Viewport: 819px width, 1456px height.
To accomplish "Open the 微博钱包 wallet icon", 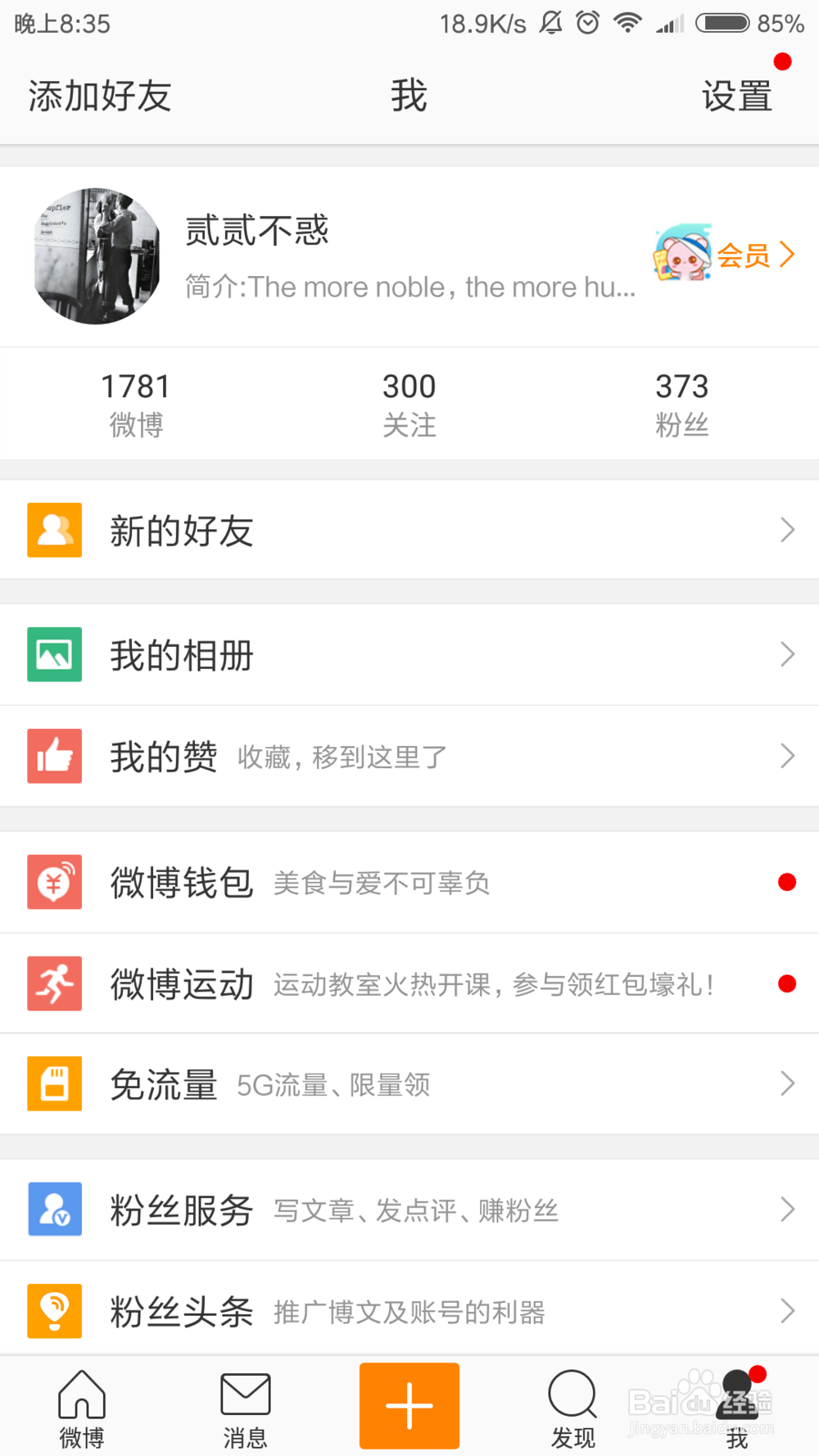I will click(54, 882).
